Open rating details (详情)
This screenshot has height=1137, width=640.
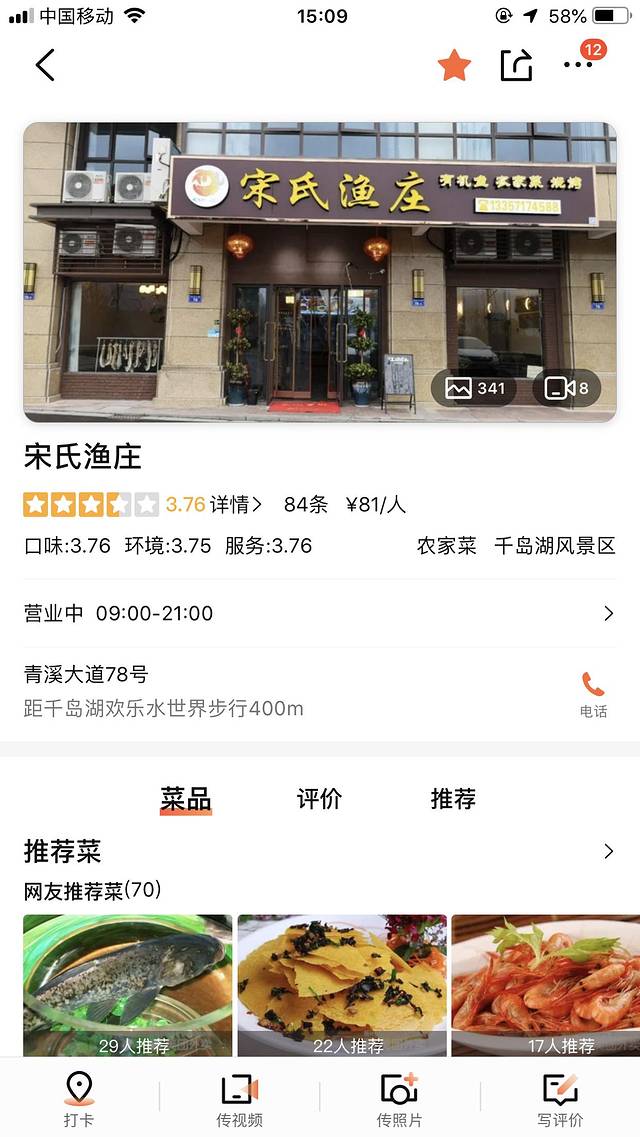(x=236, y=505)
